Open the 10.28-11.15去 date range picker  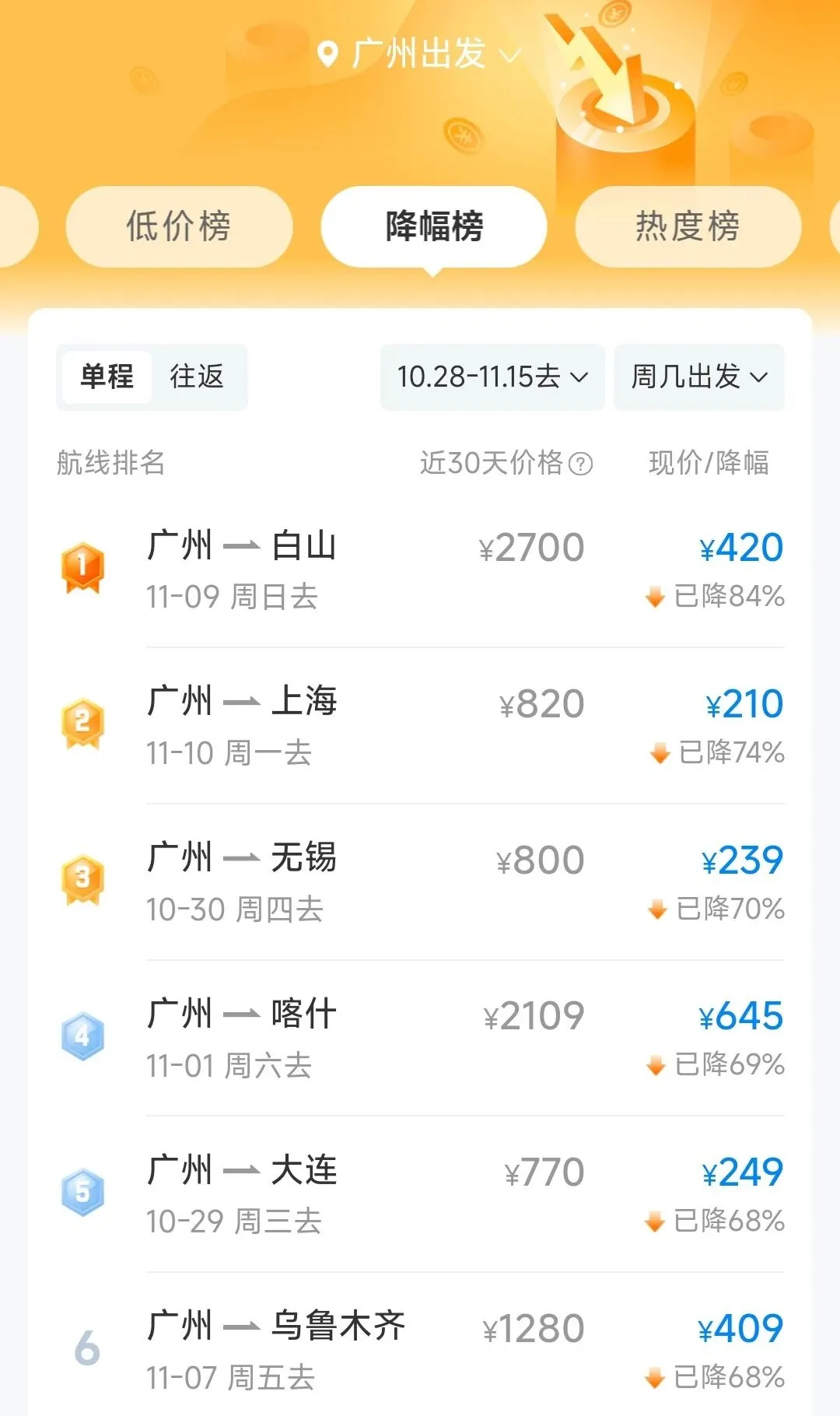point(492,377)
